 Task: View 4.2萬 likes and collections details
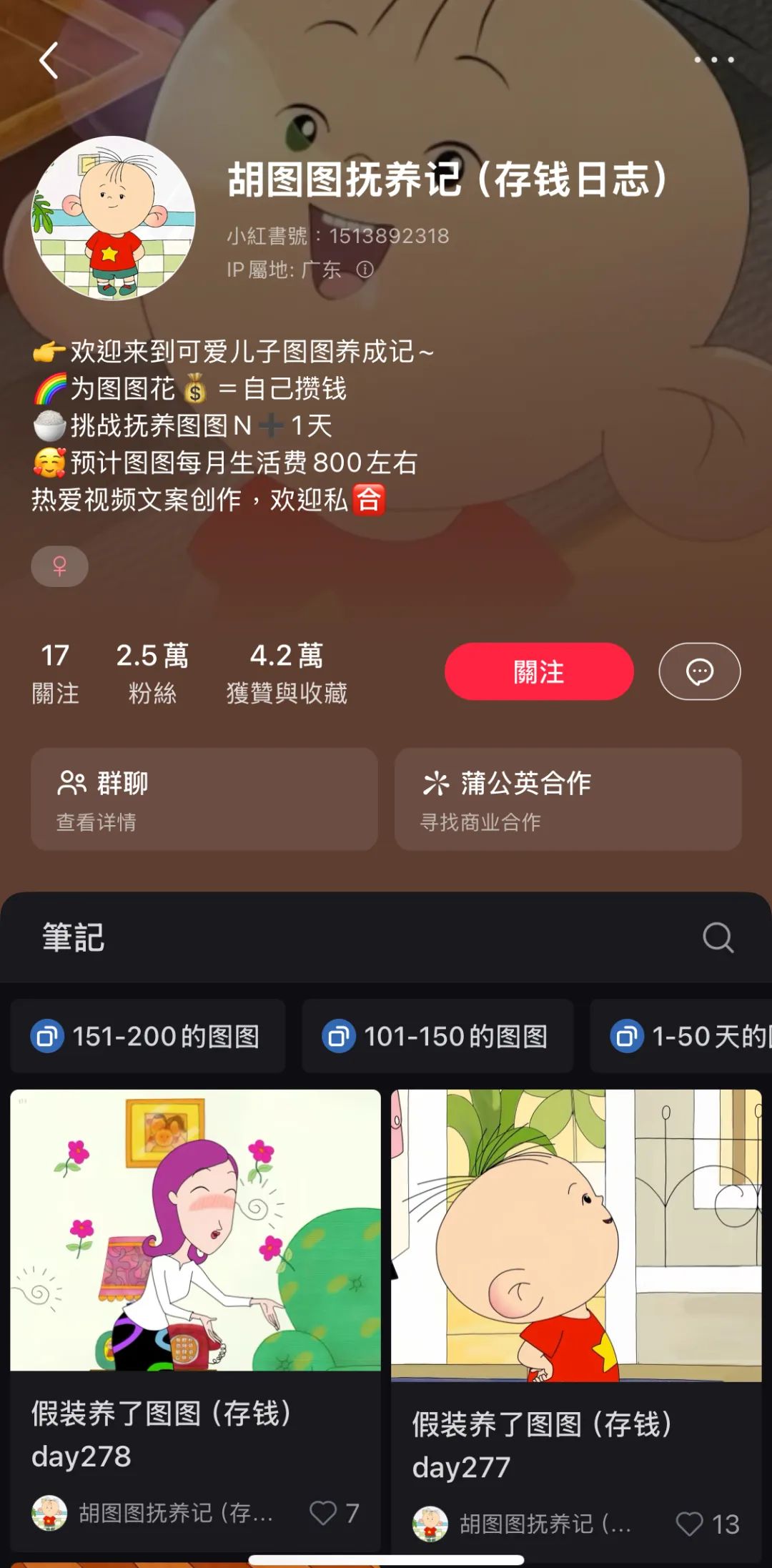coord(287,674)
